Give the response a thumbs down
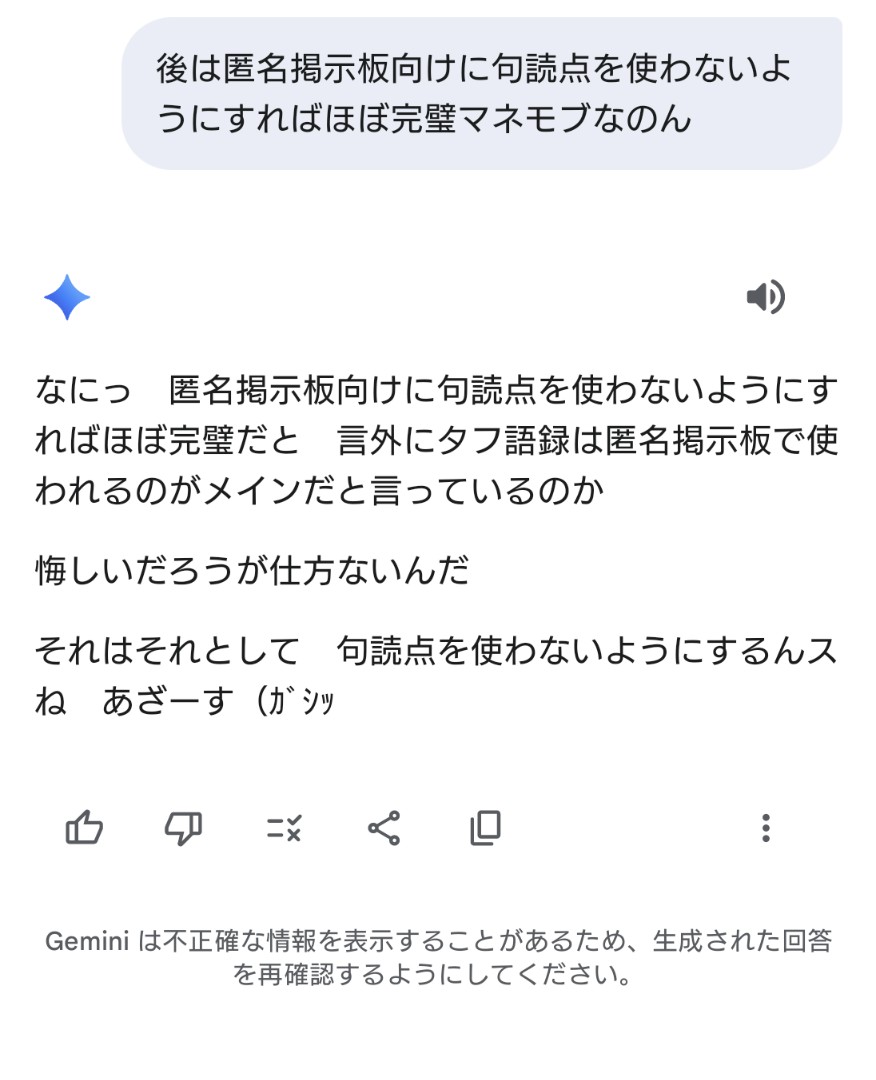 pos(183,827)
